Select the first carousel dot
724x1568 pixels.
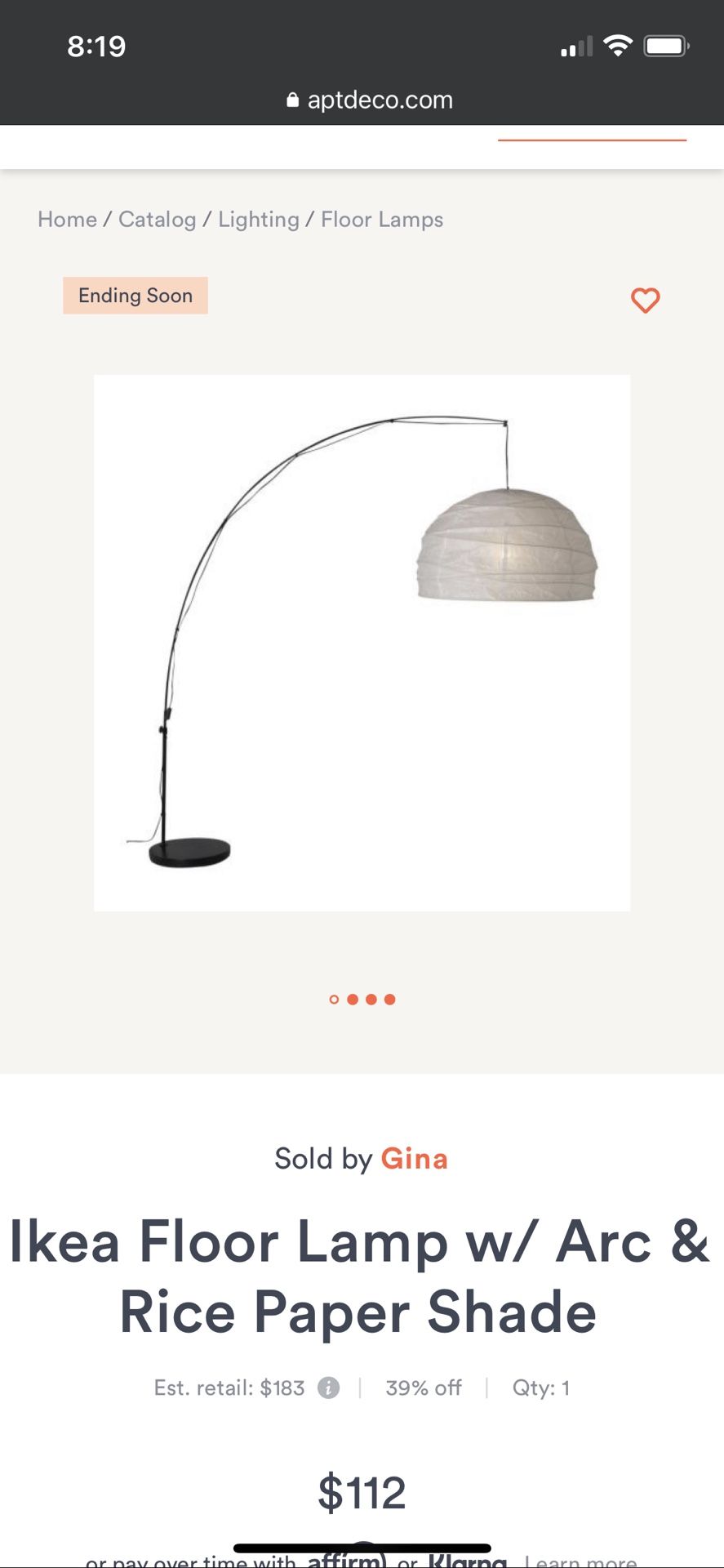(335, 999)
